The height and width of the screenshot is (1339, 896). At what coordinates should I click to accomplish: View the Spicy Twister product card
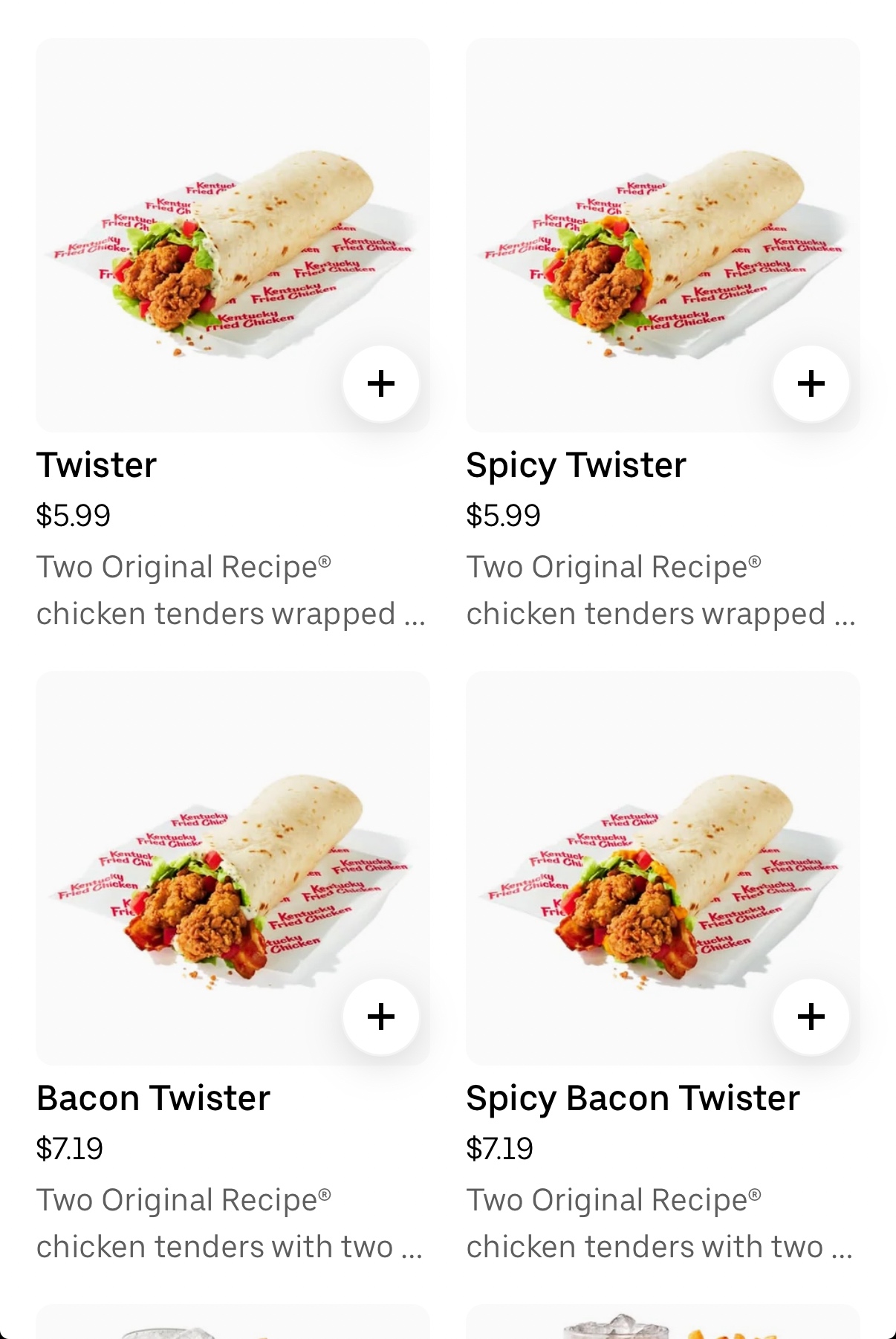pyautogui.click(x=576, y=465)
